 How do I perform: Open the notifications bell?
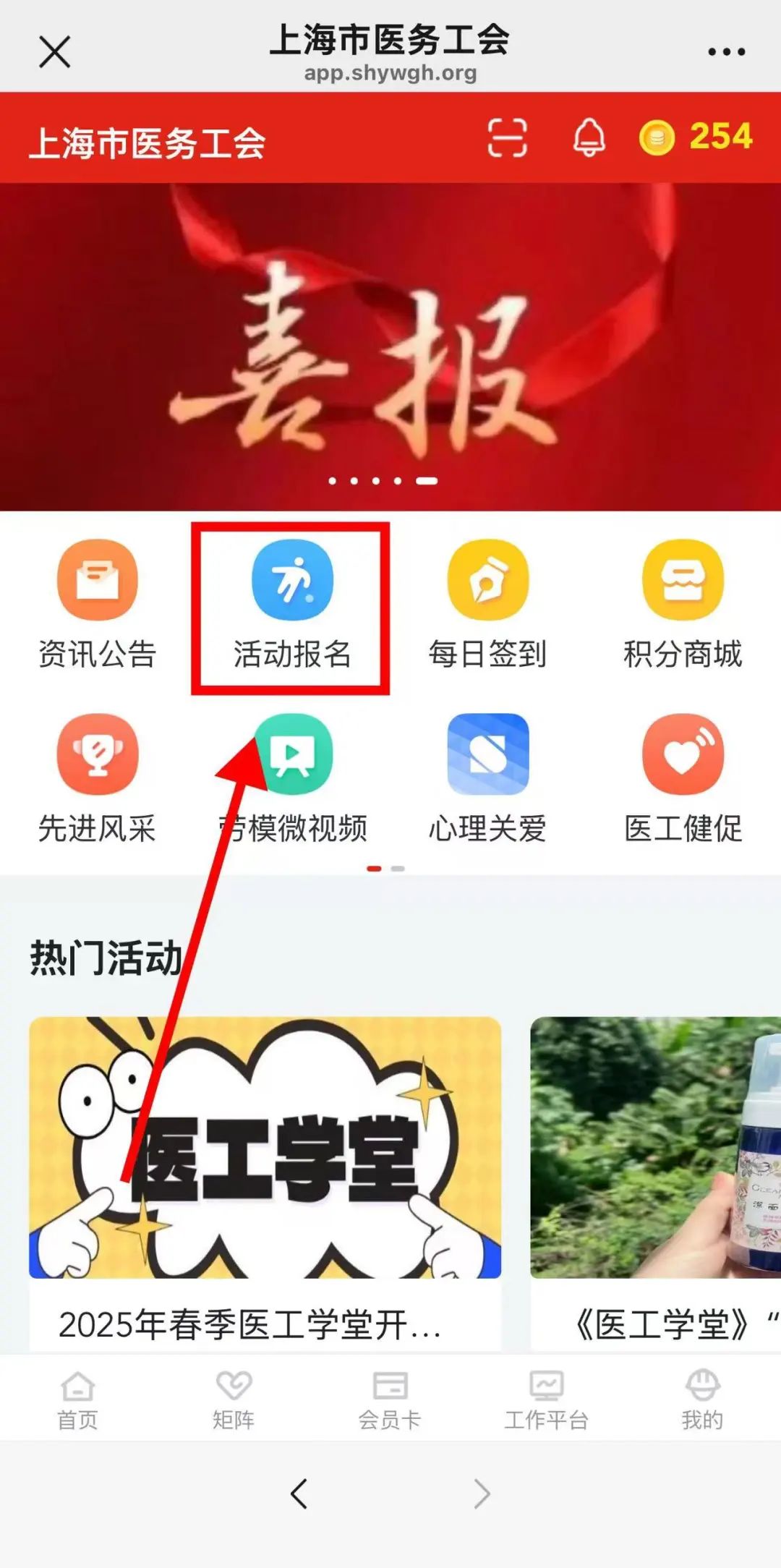point(589,137)
